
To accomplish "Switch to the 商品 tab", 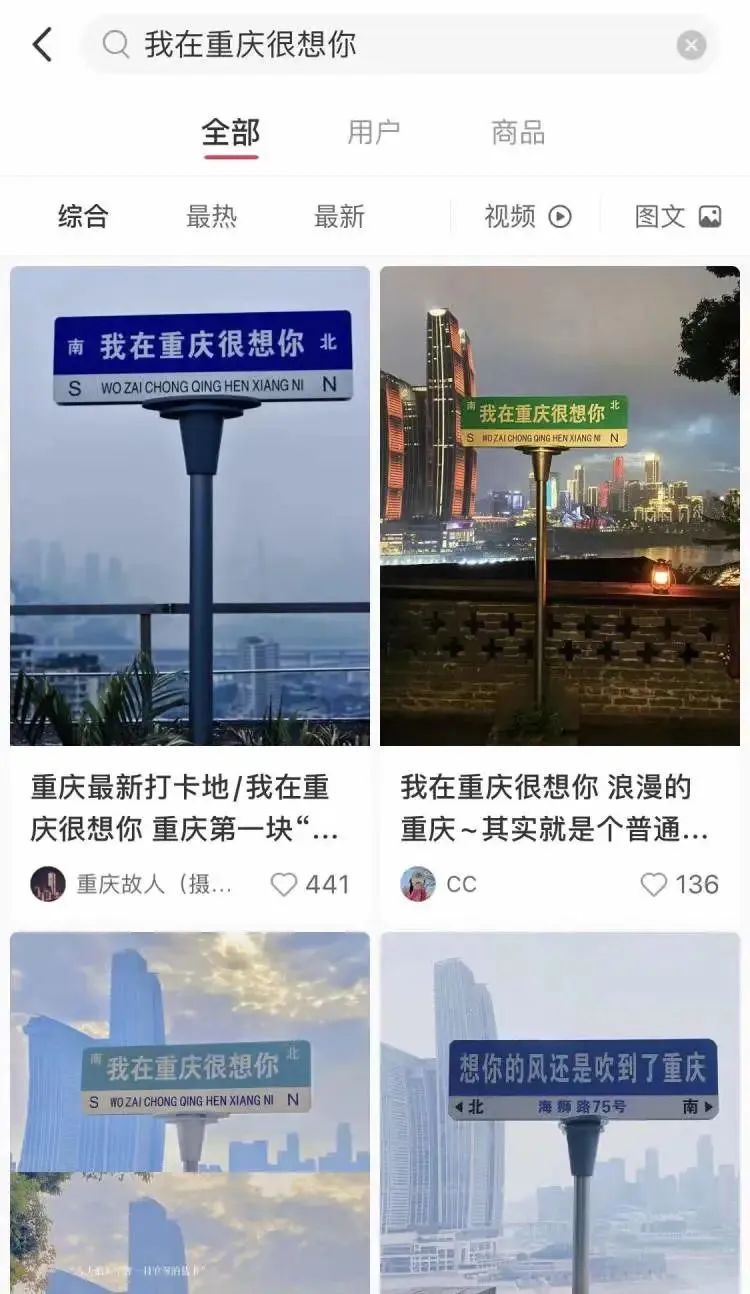I will pos(517,132).
